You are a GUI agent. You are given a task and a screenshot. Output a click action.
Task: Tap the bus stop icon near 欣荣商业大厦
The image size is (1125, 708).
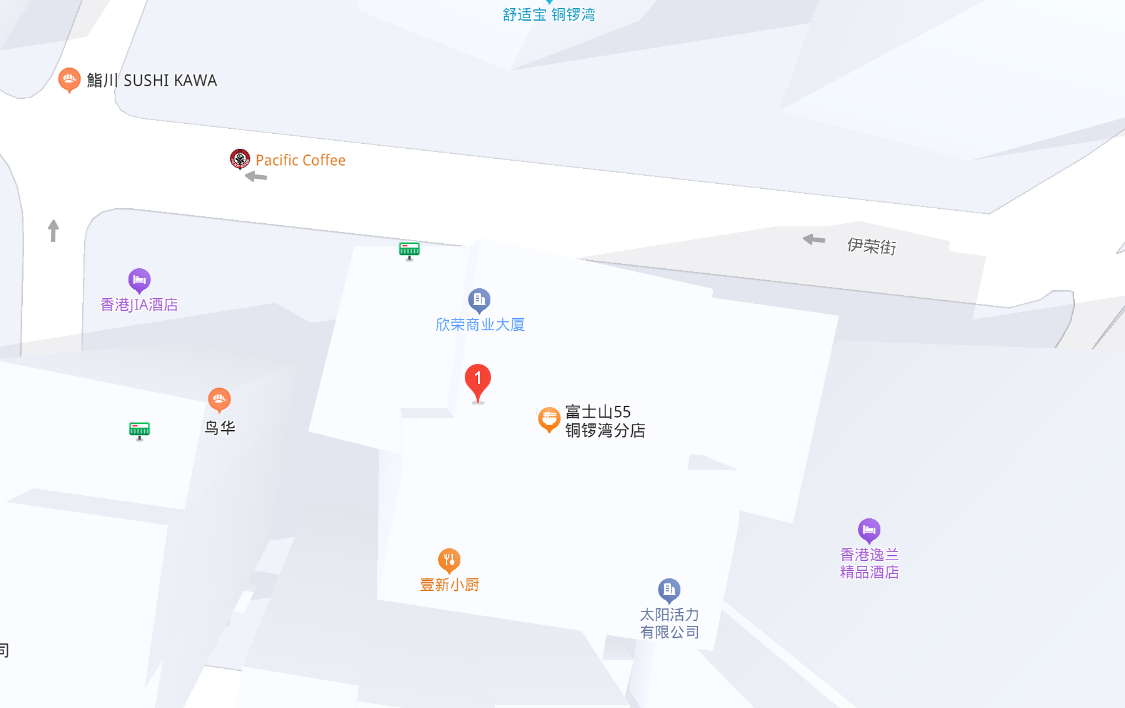409,249
